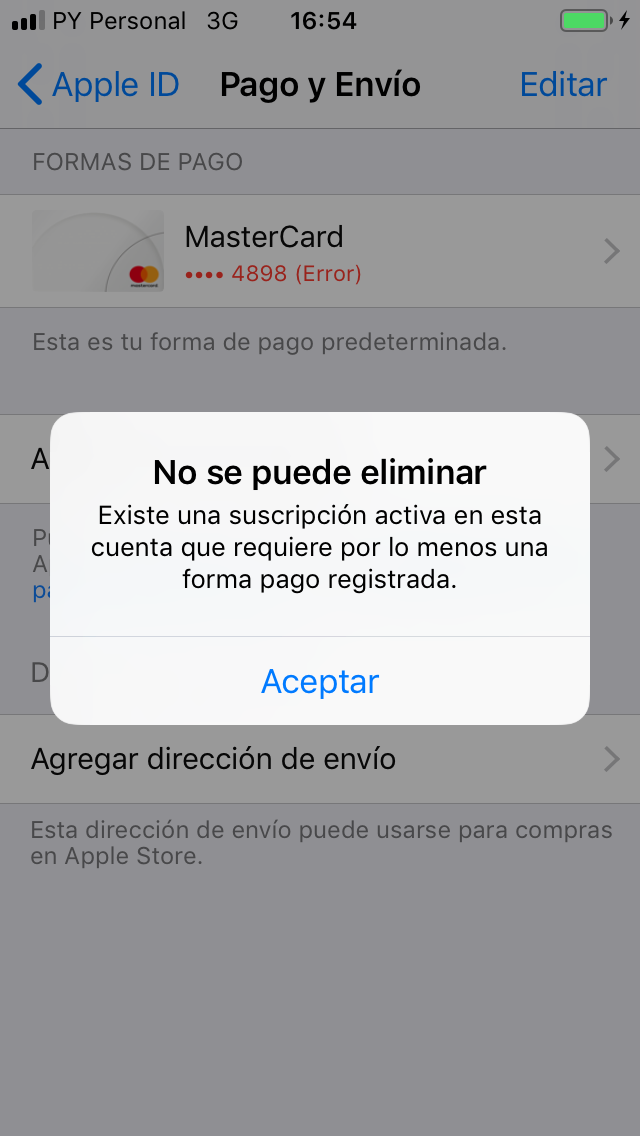Go back to Apple ID
640x1136 pixels.
coord(98,85)
